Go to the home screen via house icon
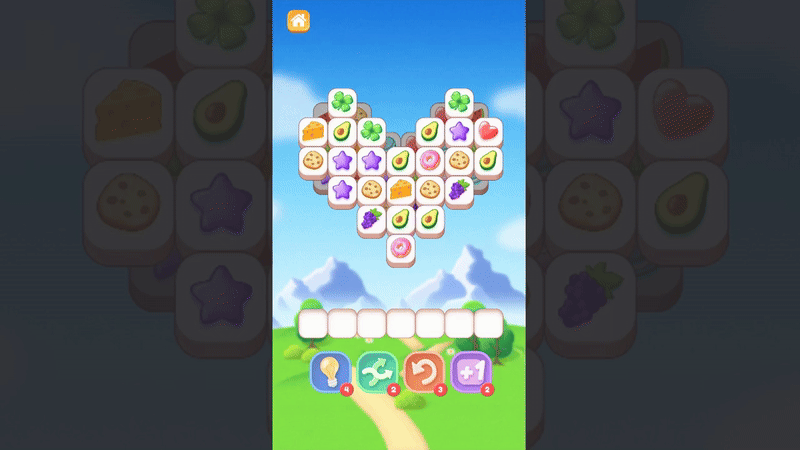 coord(298,21)
